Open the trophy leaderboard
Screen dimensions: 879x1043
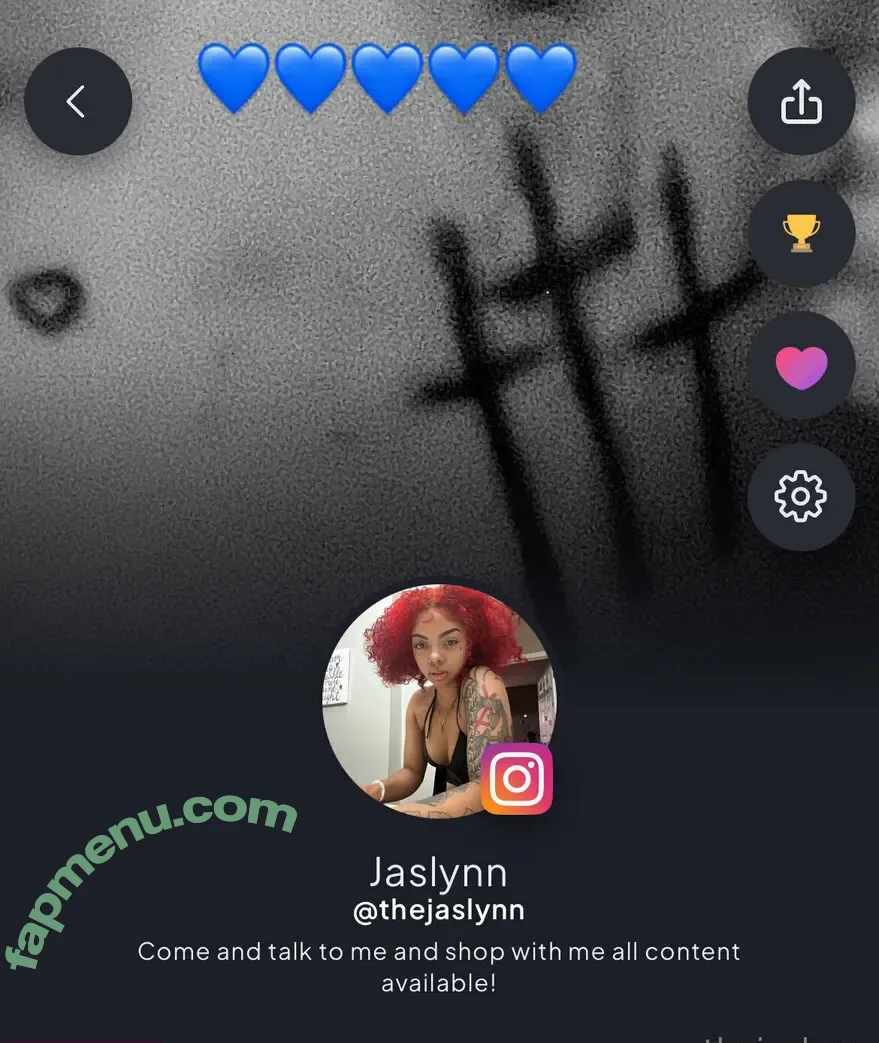801,233
